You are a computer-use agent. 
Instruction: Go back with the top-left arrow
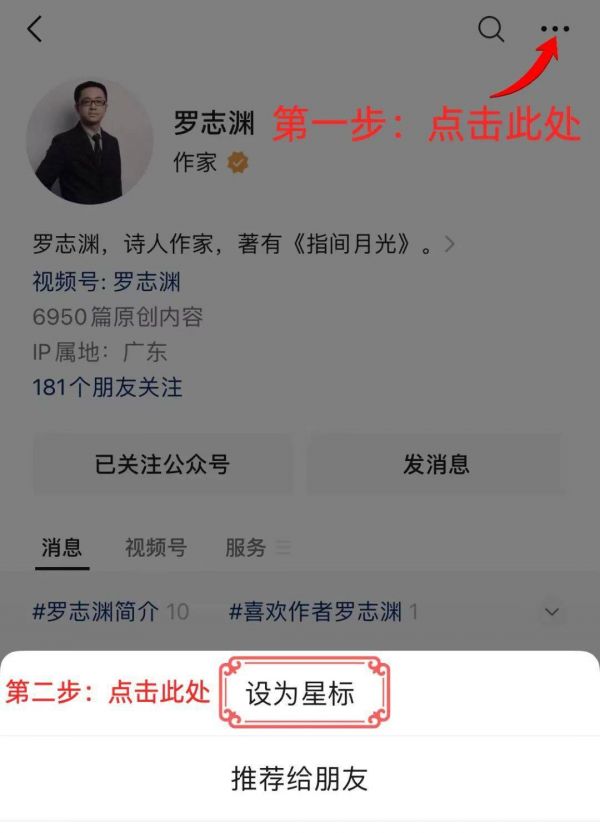35,30
